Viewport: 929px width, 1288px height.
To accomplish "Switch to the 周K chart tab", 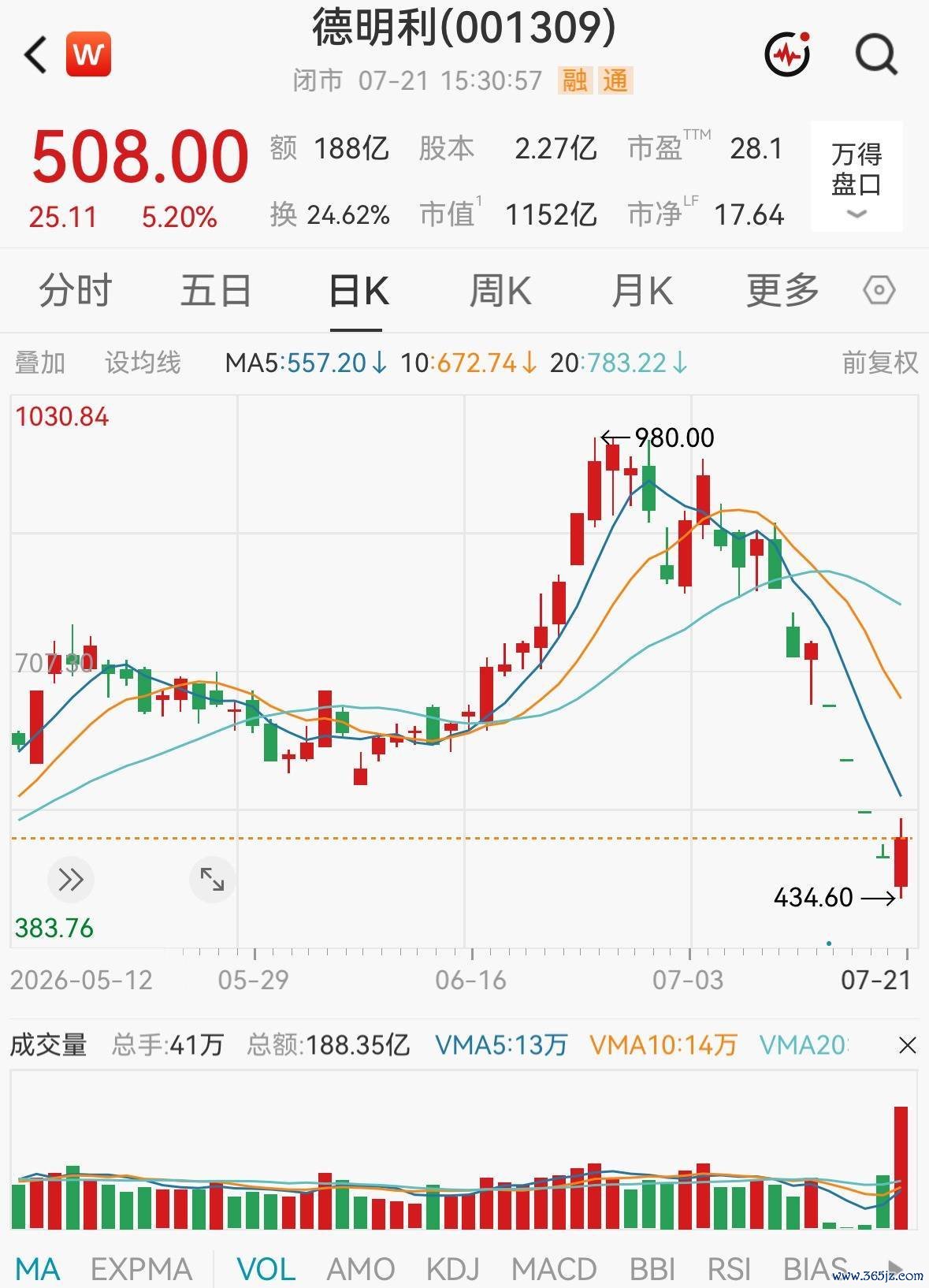I will pyautogui.click(x=500, y=290).
